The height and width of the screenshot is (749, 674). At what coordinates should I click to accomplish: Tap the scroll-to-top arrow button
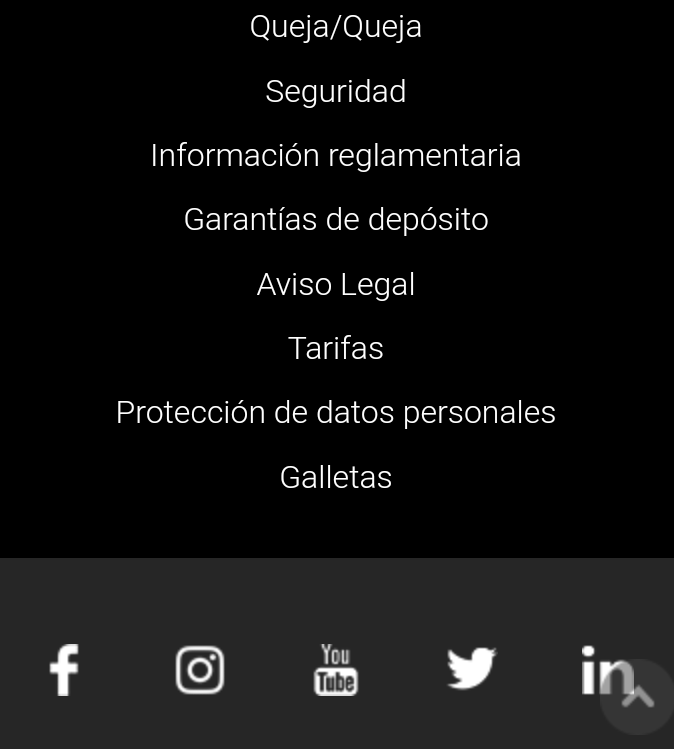click(x=638, y=697)
